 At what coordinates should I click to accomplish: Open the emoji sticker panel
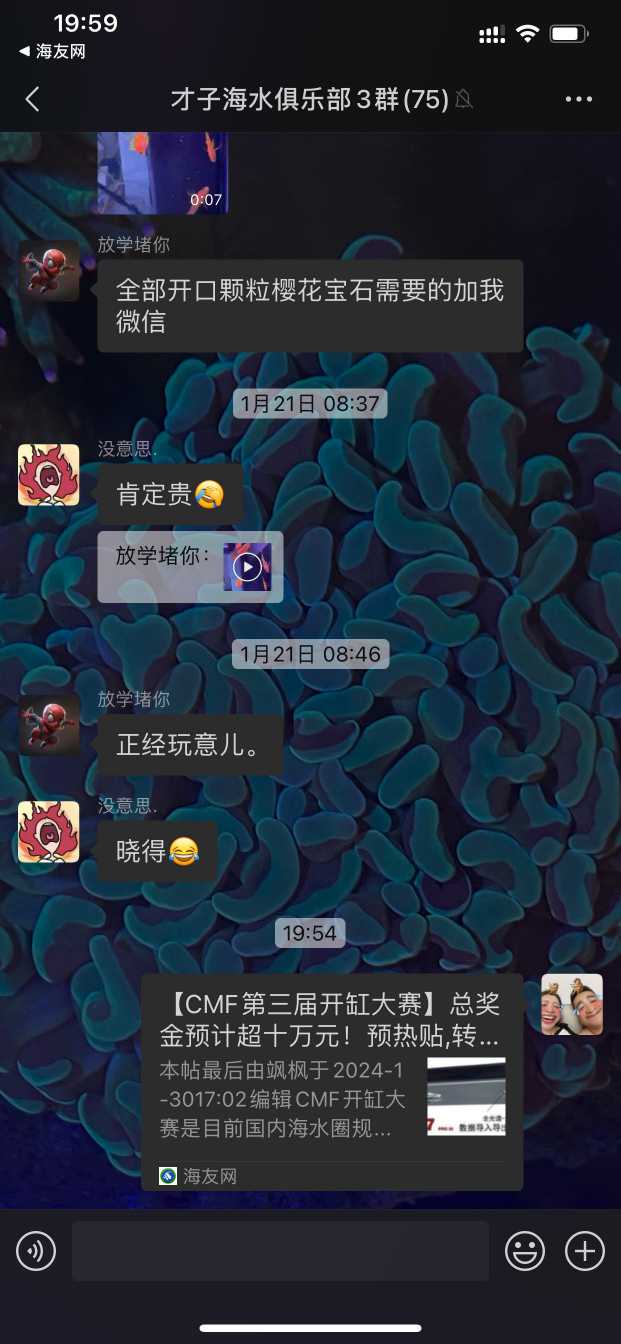525,1251
